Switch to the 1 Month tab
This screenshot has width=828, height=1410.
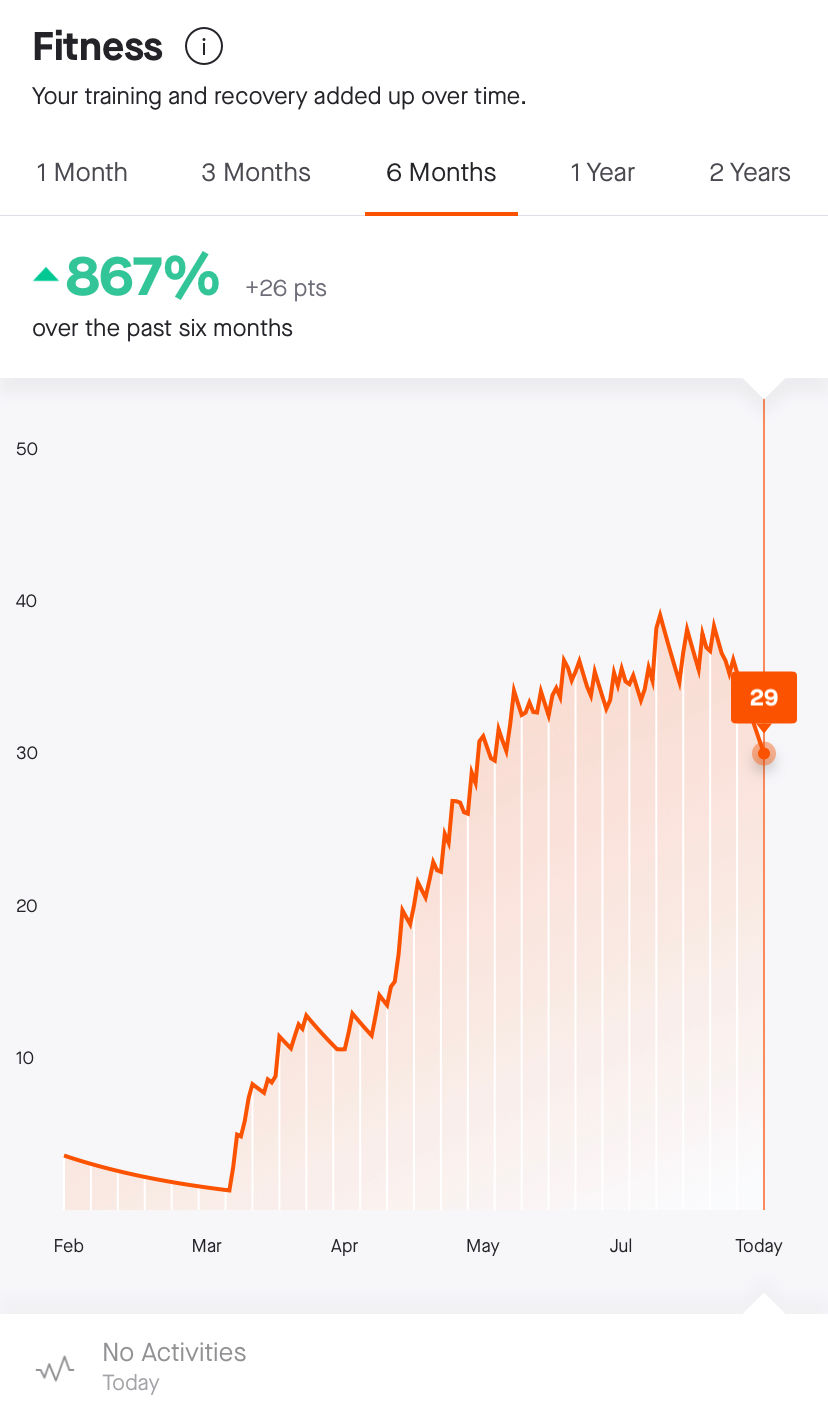pyautogui.click(x=82, y=172)
